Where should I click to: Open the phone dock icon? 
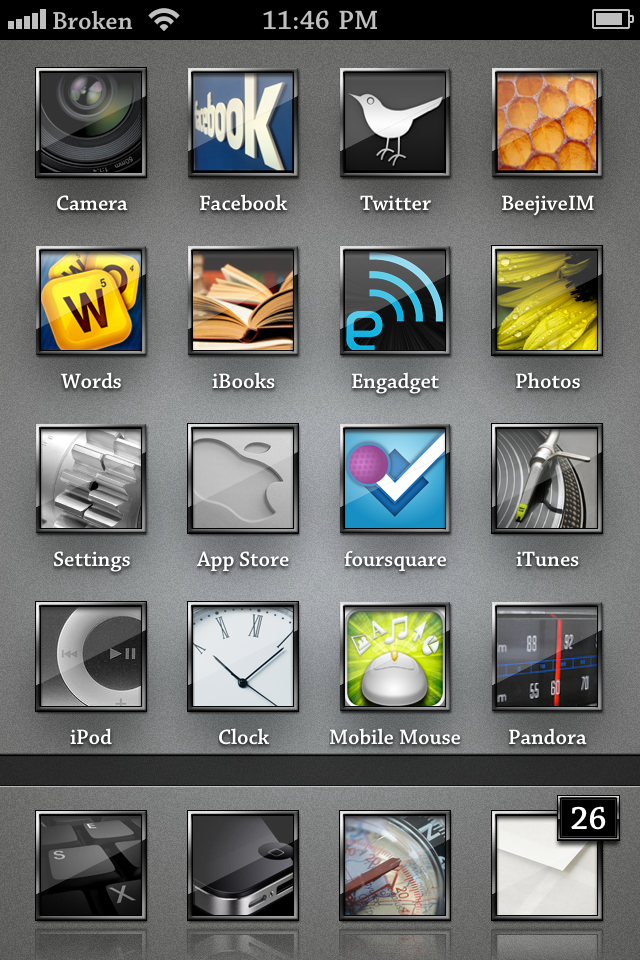point(243,865)
